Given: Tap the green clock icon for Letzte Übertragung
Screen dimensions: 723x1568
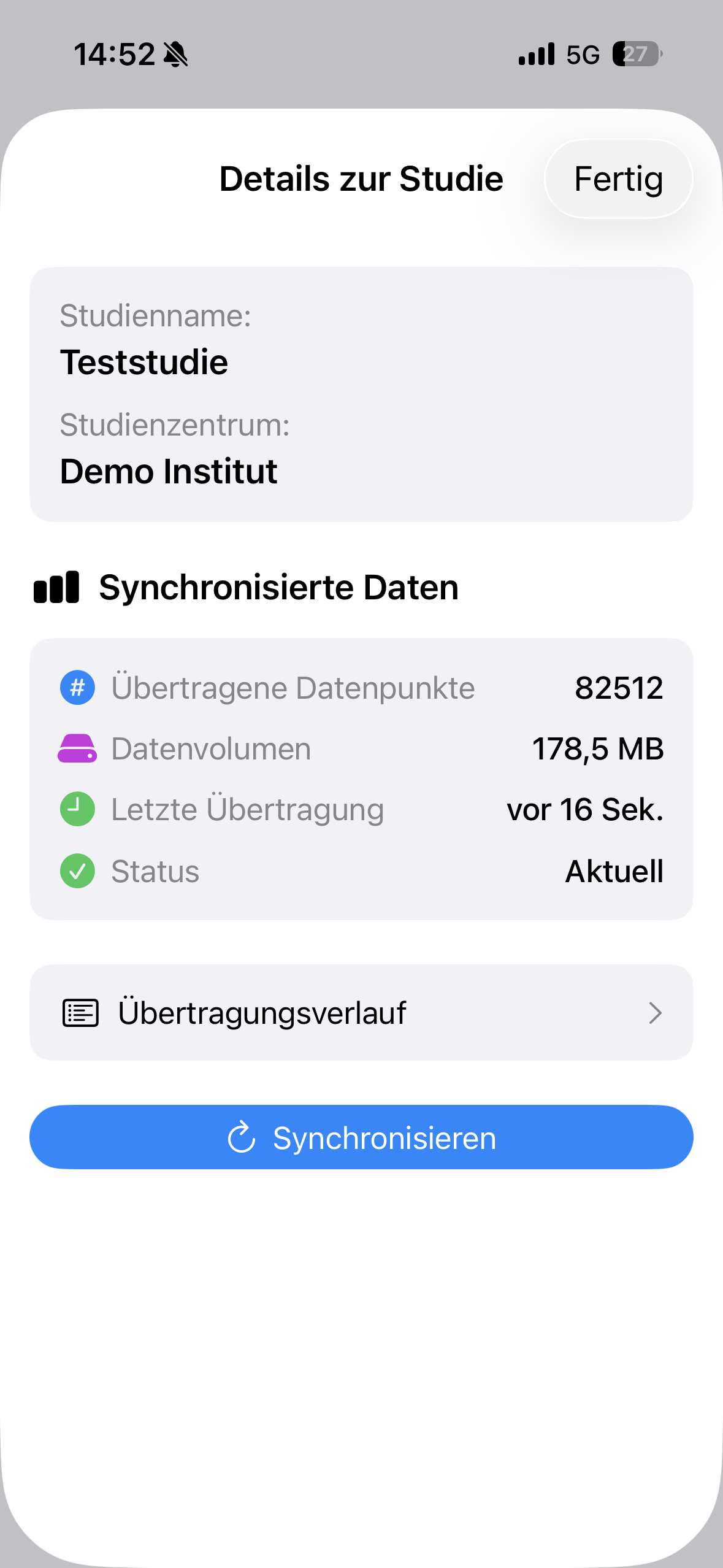Looking at the screenshot, I should (x=77, y=810).
